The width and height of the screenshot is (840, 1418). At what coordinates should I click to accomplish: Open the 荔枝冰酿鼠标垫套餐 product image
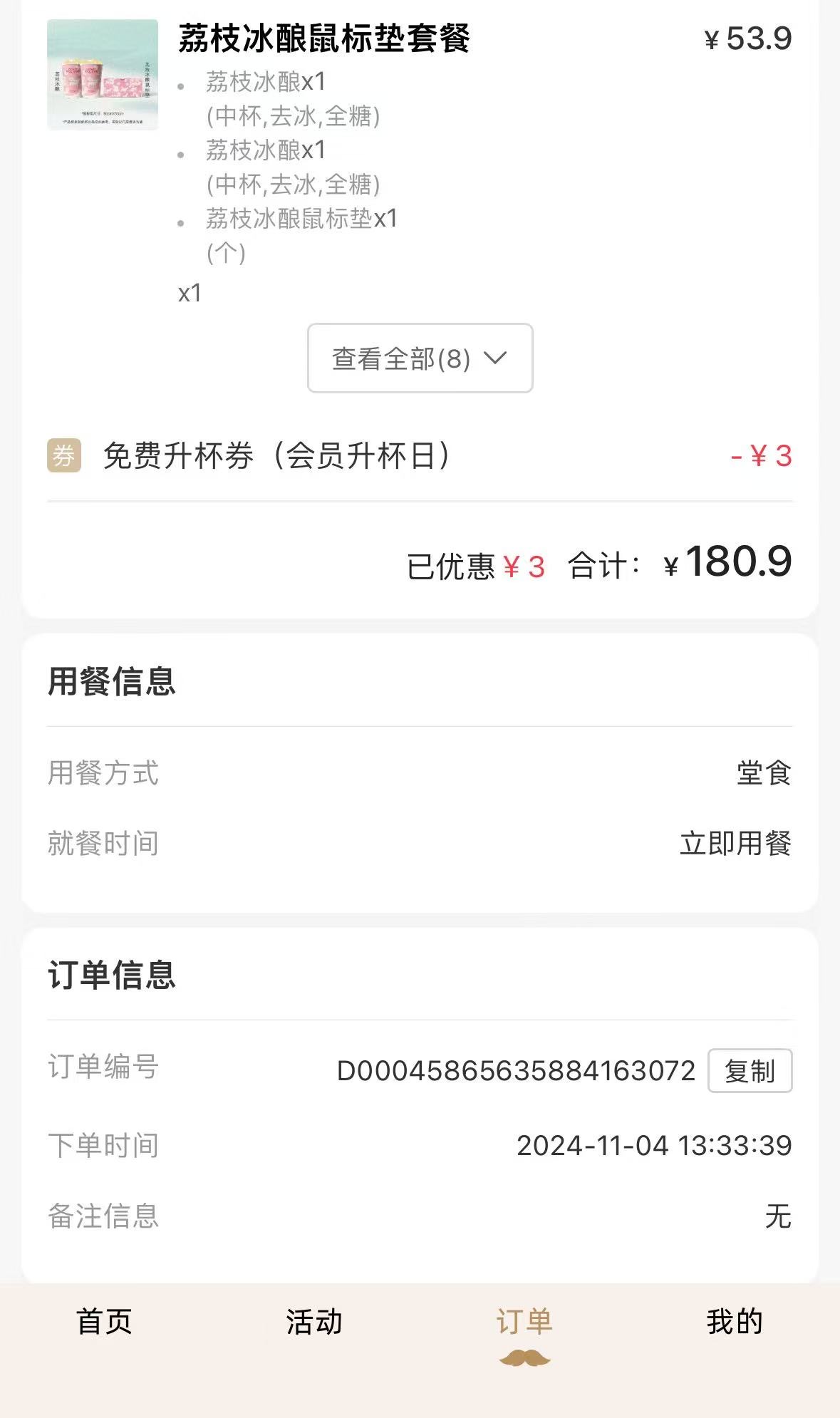pos(103,75)
